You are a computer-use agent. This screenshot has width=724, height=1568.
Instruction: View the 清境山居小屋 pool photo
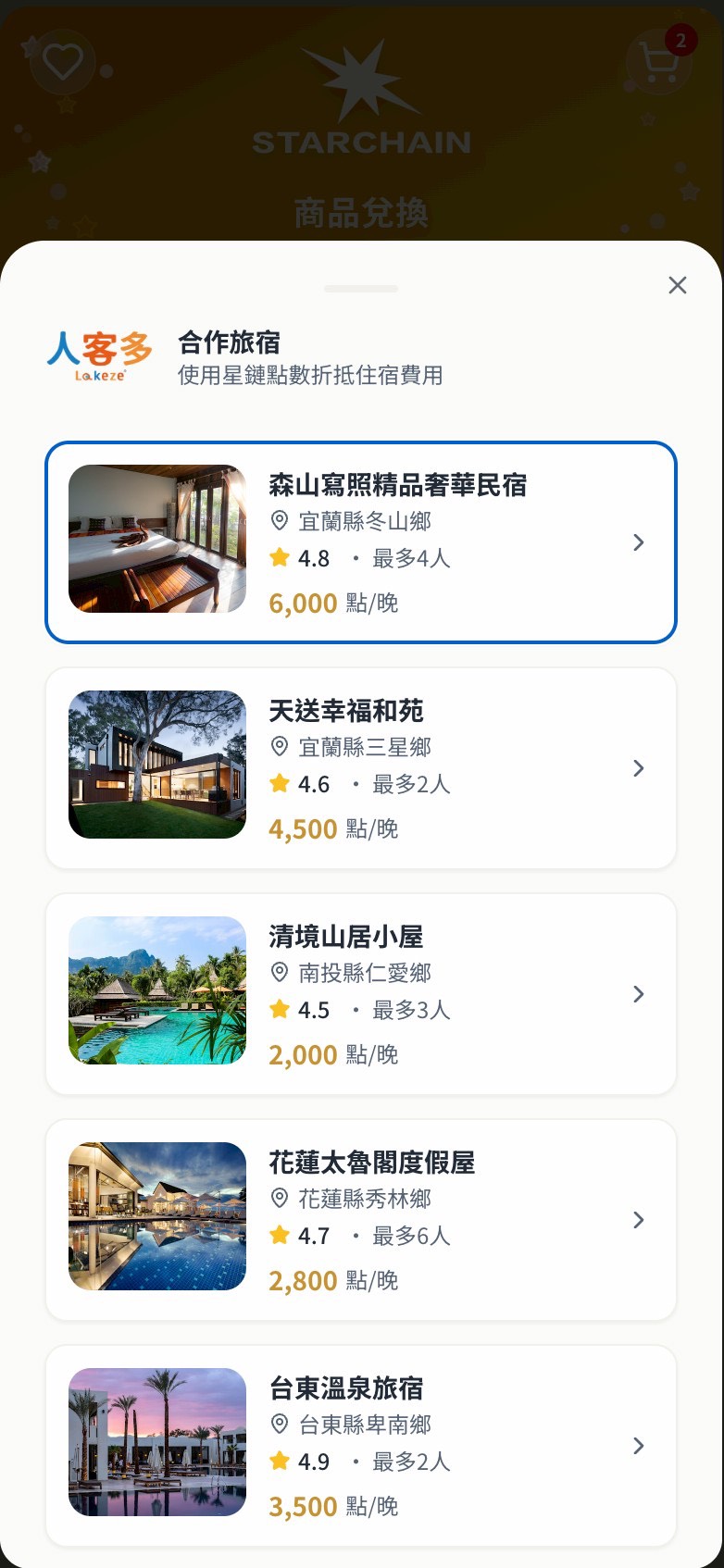(156, 989)
